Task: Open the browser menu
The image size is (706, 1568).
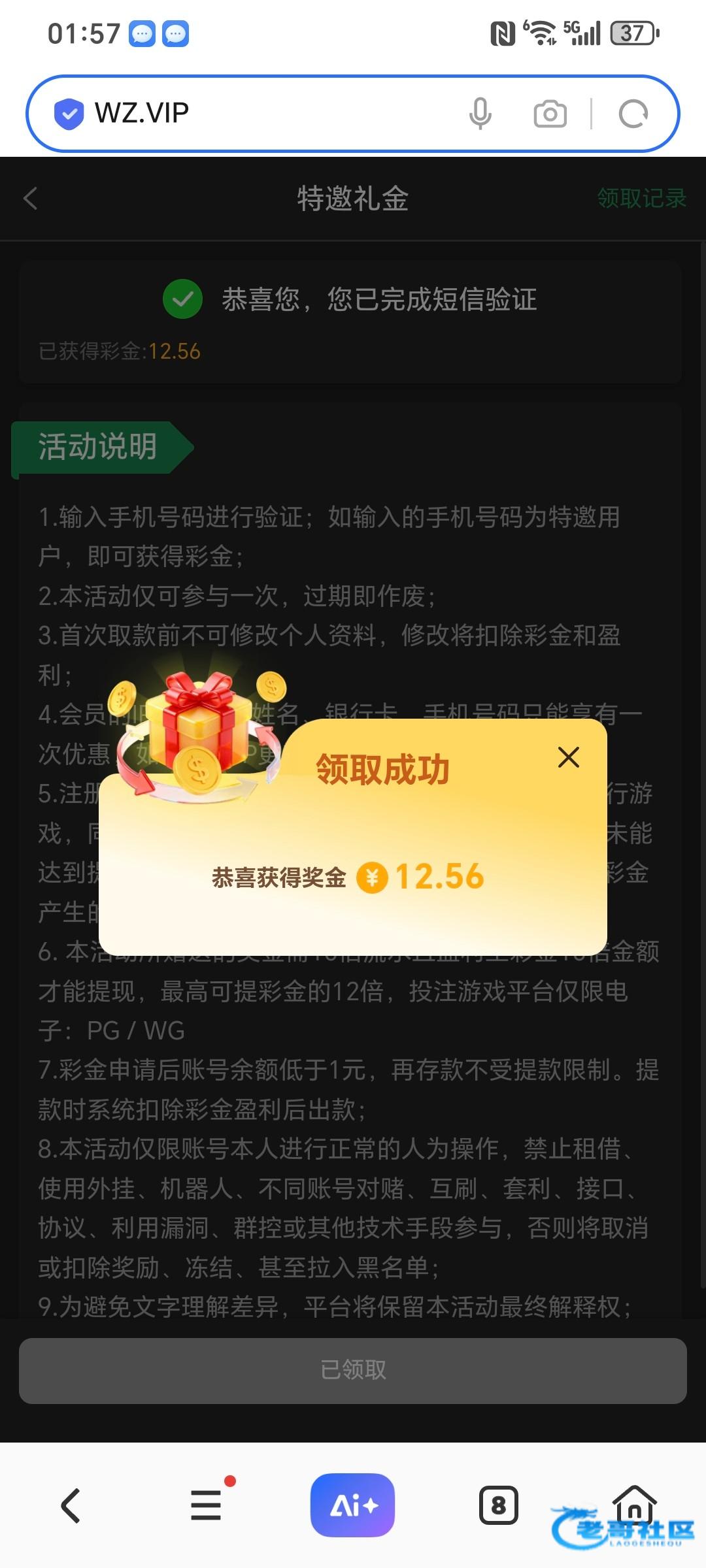Action: coord(207,1506)
